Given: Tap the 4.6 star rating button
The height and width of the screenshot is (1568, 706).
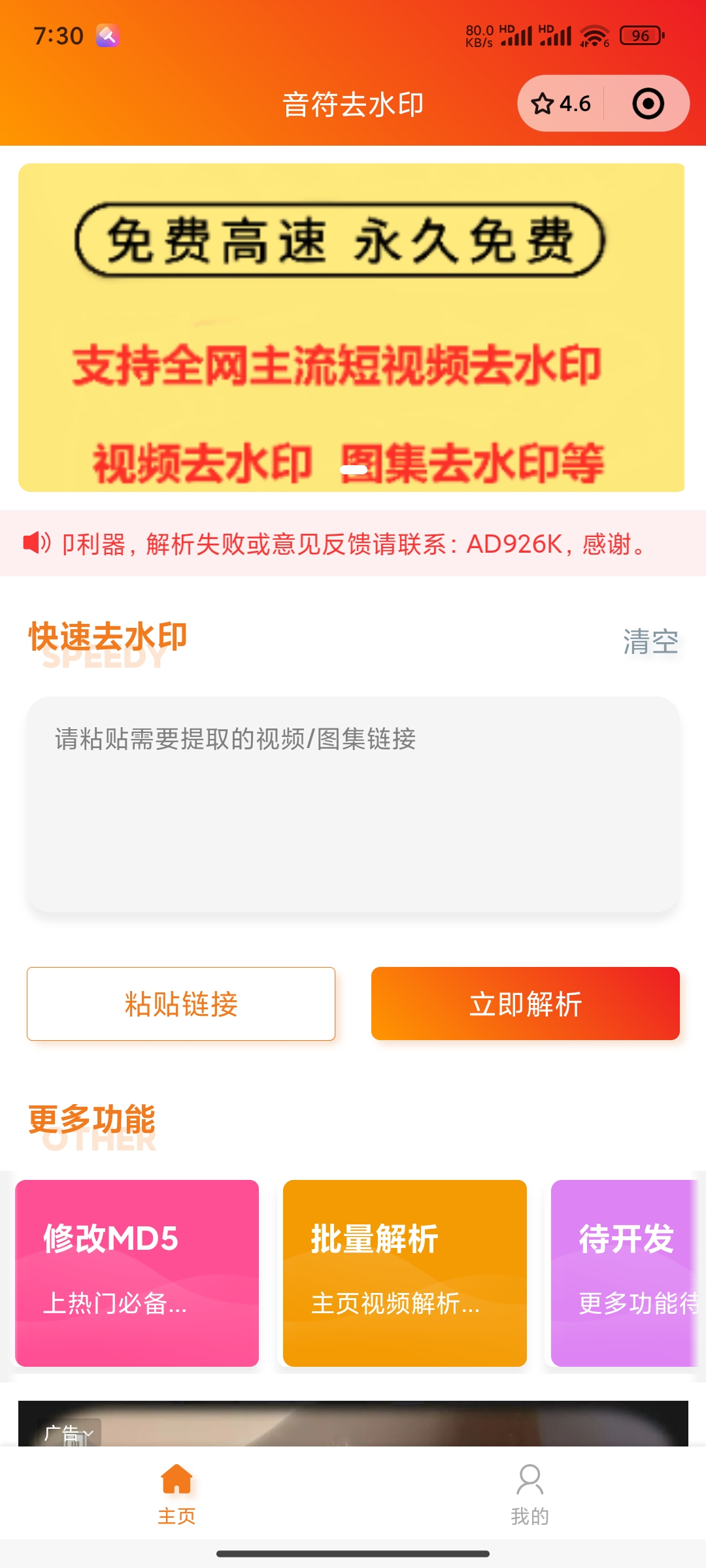Looking at the screenshot, I should [561, 104].
